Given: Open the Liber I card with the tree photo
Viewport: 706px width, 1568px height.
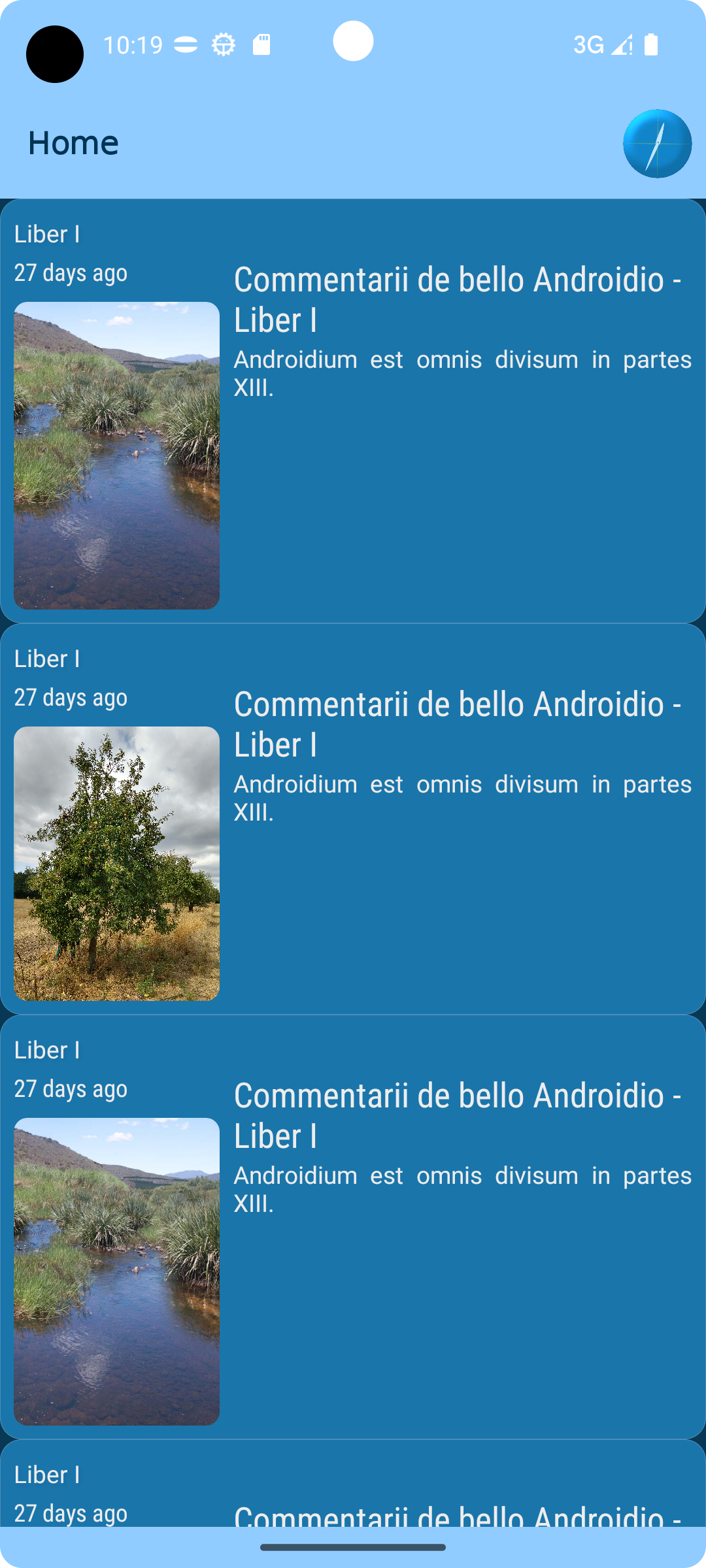Looking at the screenshot, I should tap(353, 819).
